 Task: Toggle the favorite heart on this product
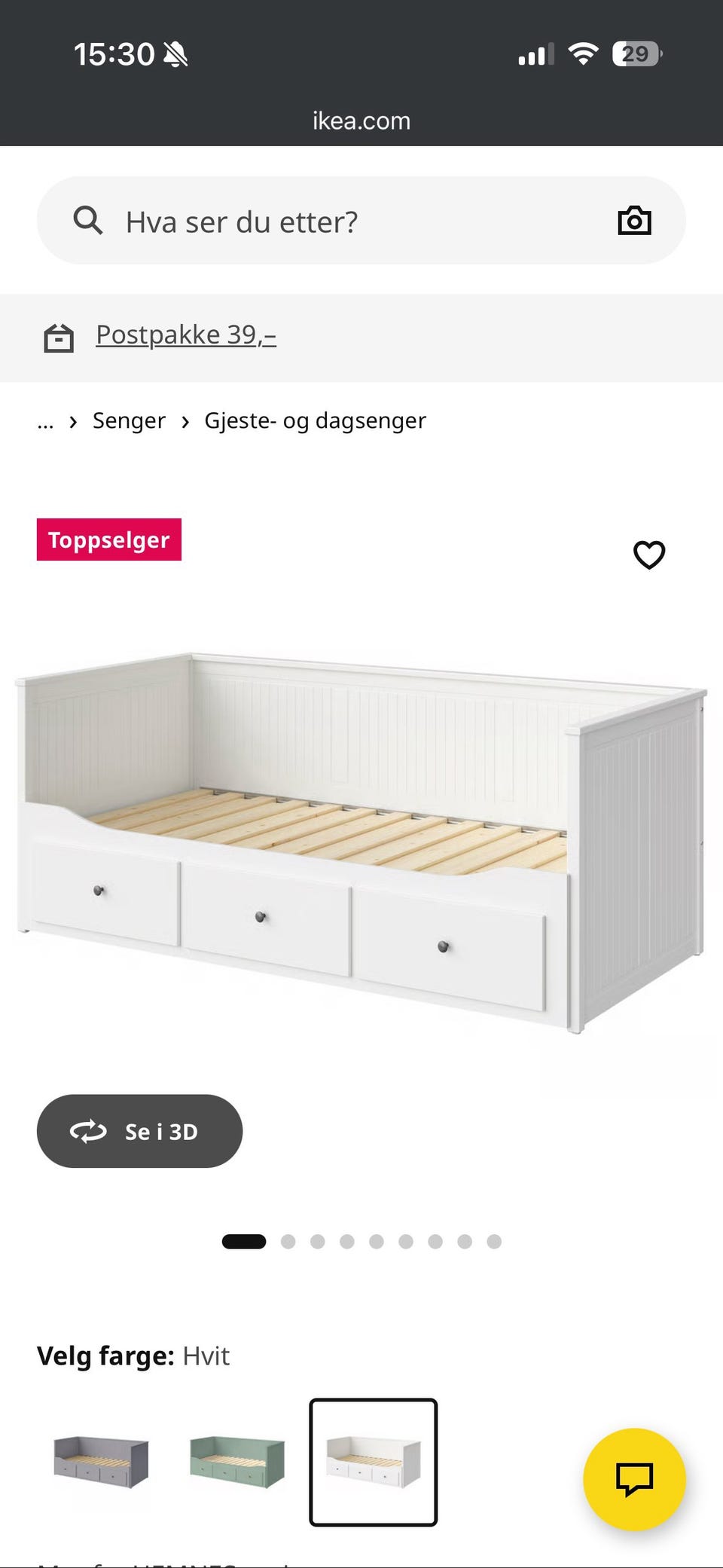pos(648,555)
